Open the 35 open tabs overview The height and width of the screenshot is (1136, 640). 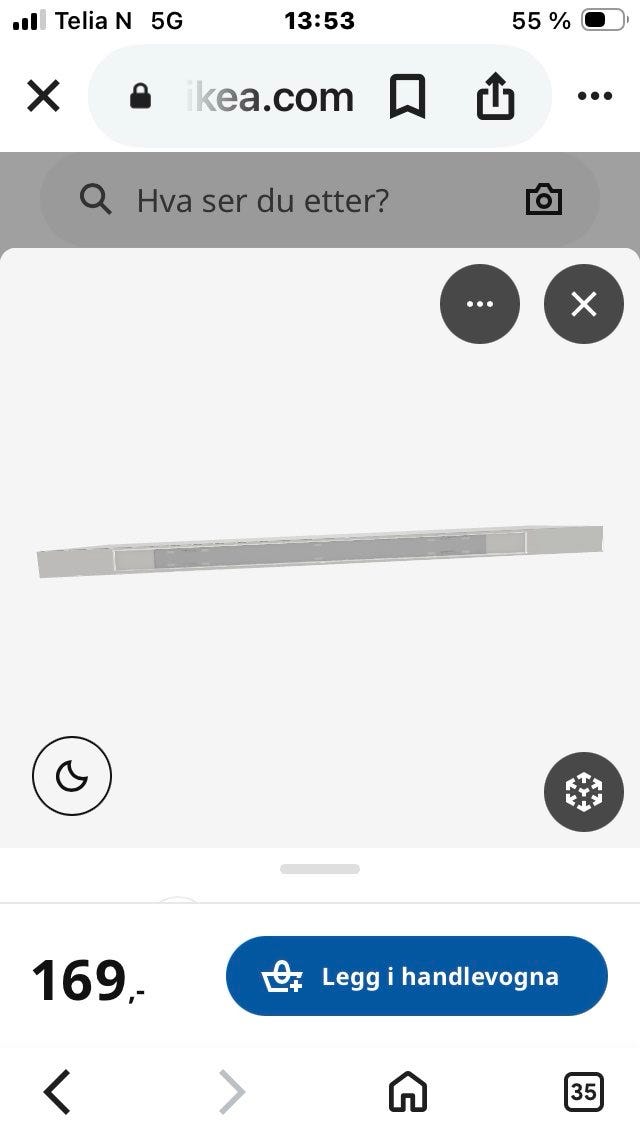click(583, 1091)
